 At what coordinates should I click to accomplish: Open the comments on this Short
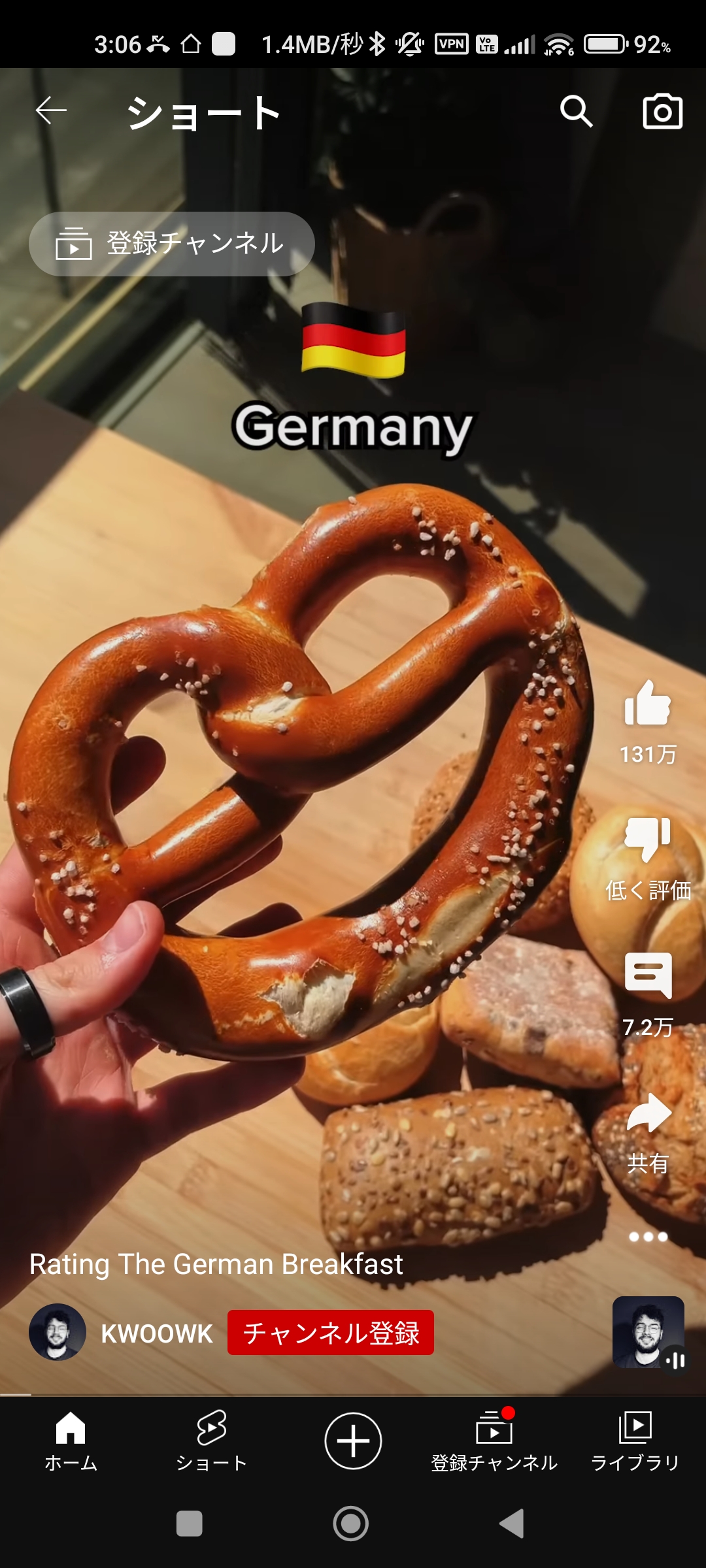pos(648,975)
